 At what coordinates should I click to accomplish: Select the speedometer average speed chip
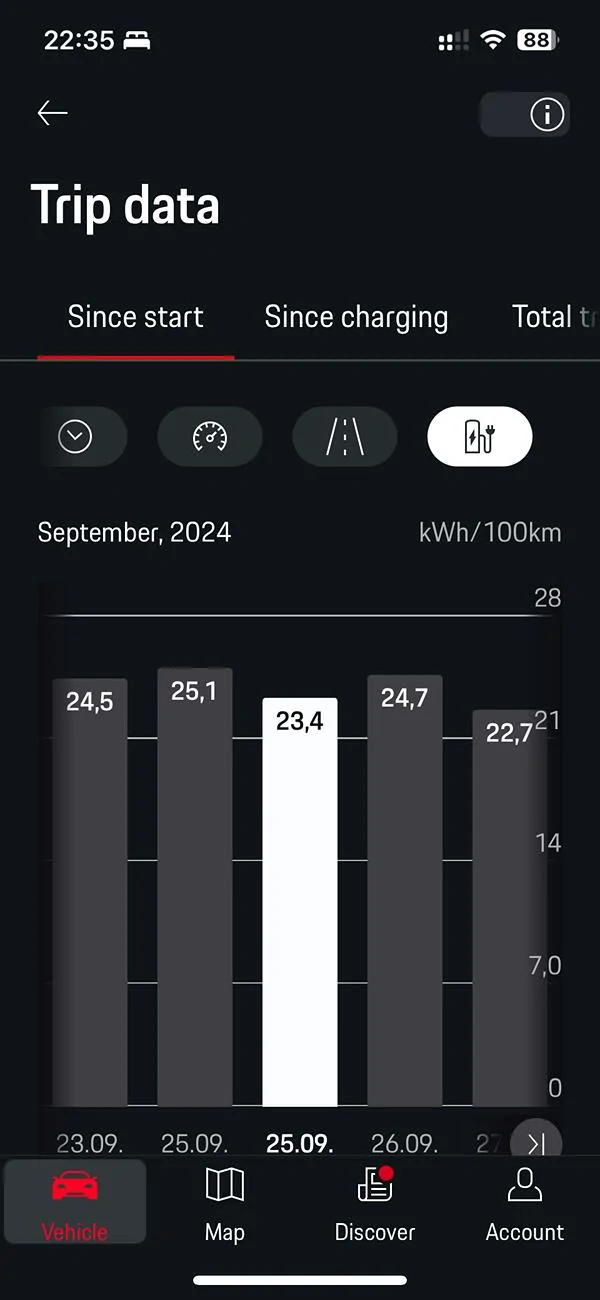tap(210, 437)
